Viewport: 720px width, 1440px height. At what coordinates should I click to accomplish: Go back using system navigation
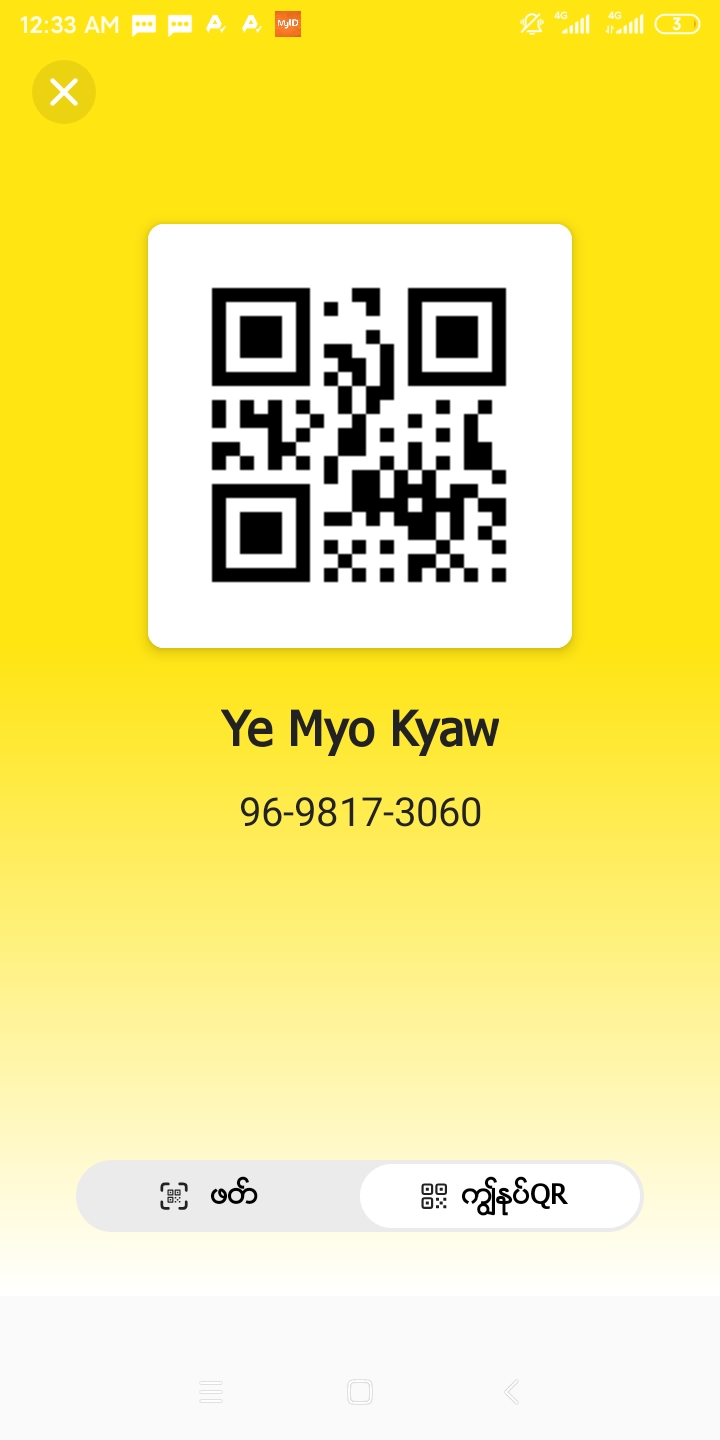click(511, 1391)
